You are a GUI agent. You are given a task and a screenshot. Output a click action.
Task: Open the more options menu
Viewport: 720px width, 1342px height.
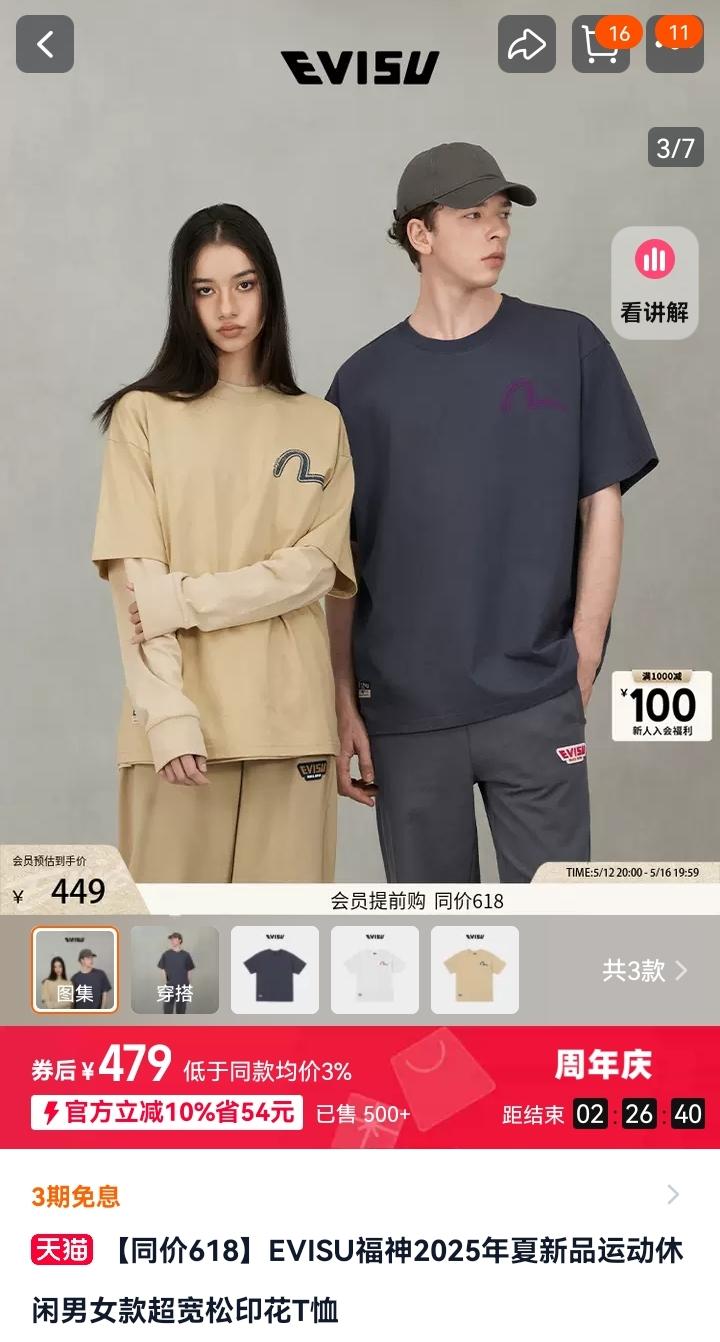pos(675,44)
